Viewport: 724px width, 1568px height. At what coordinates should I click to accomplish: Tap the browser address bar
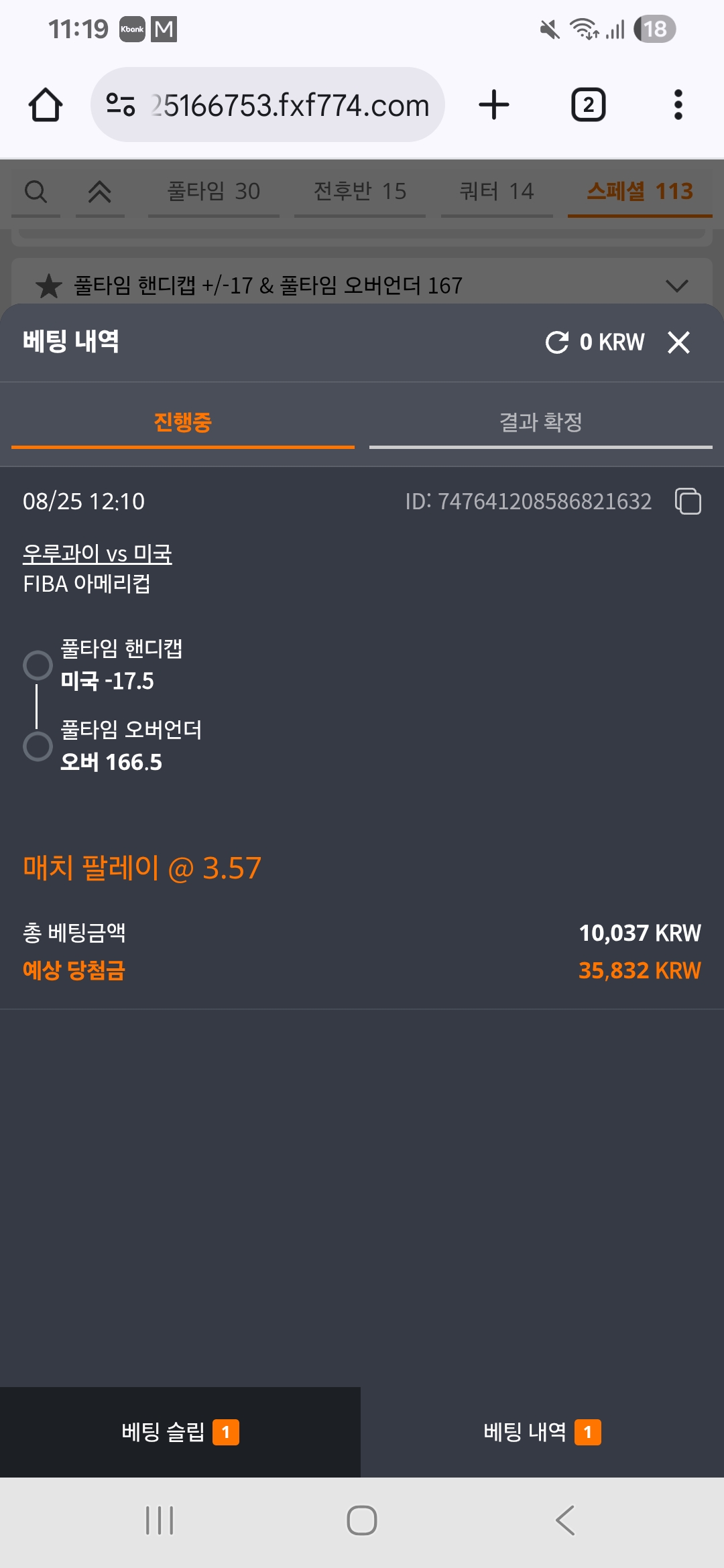pyautogui.click(x=267, y=105)
